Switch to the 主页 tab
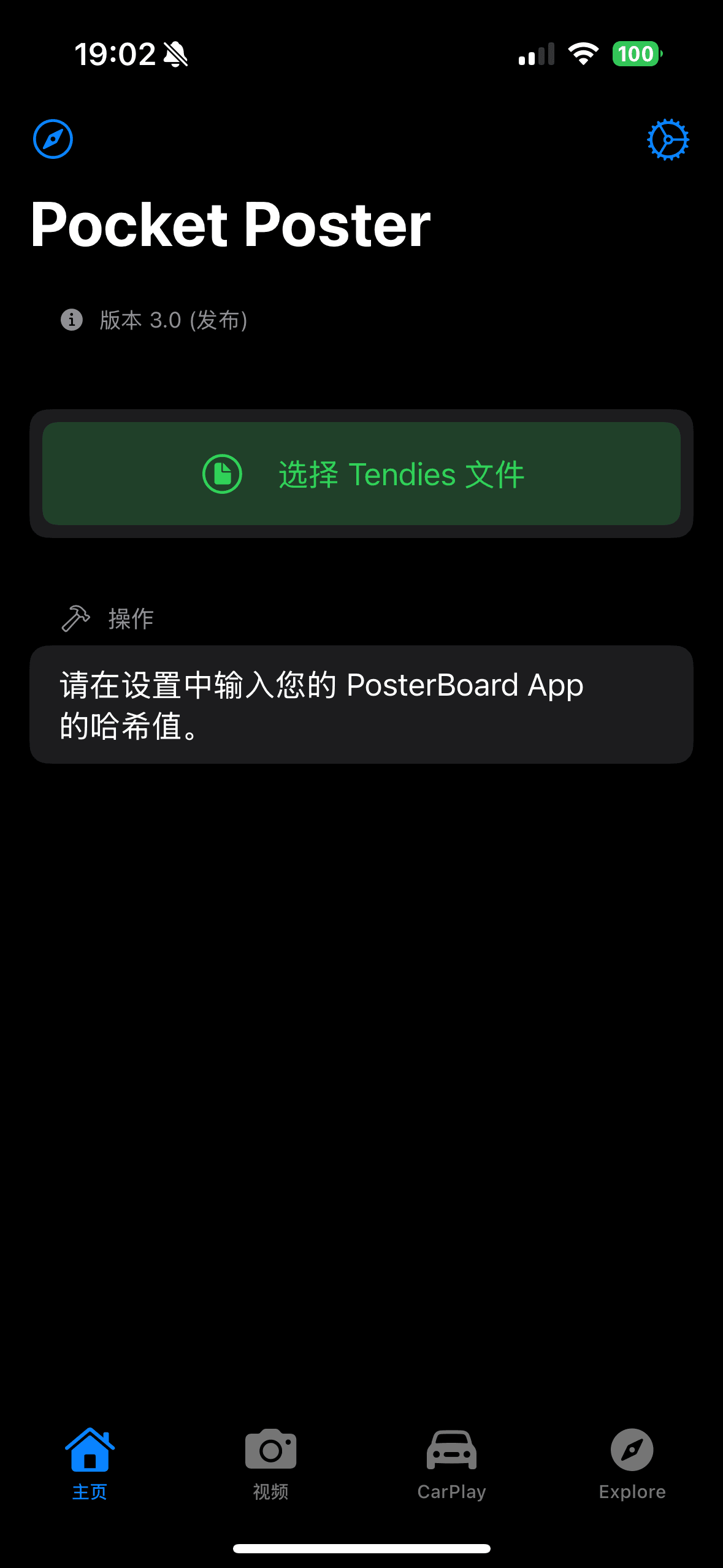Screen dimensions: 723x1568 [90, 1463]
